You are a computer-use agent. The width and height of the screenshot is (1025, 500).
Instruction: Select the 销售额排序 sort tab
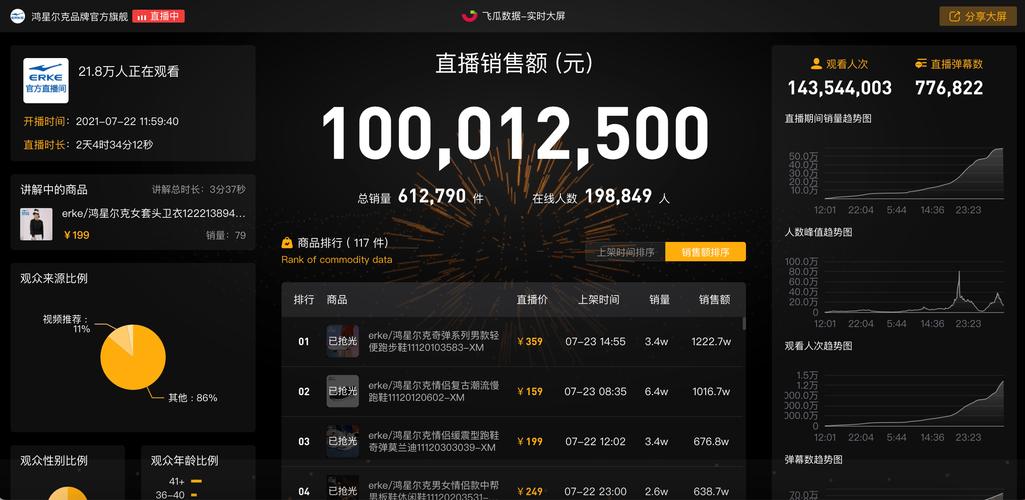click(705, 252)
